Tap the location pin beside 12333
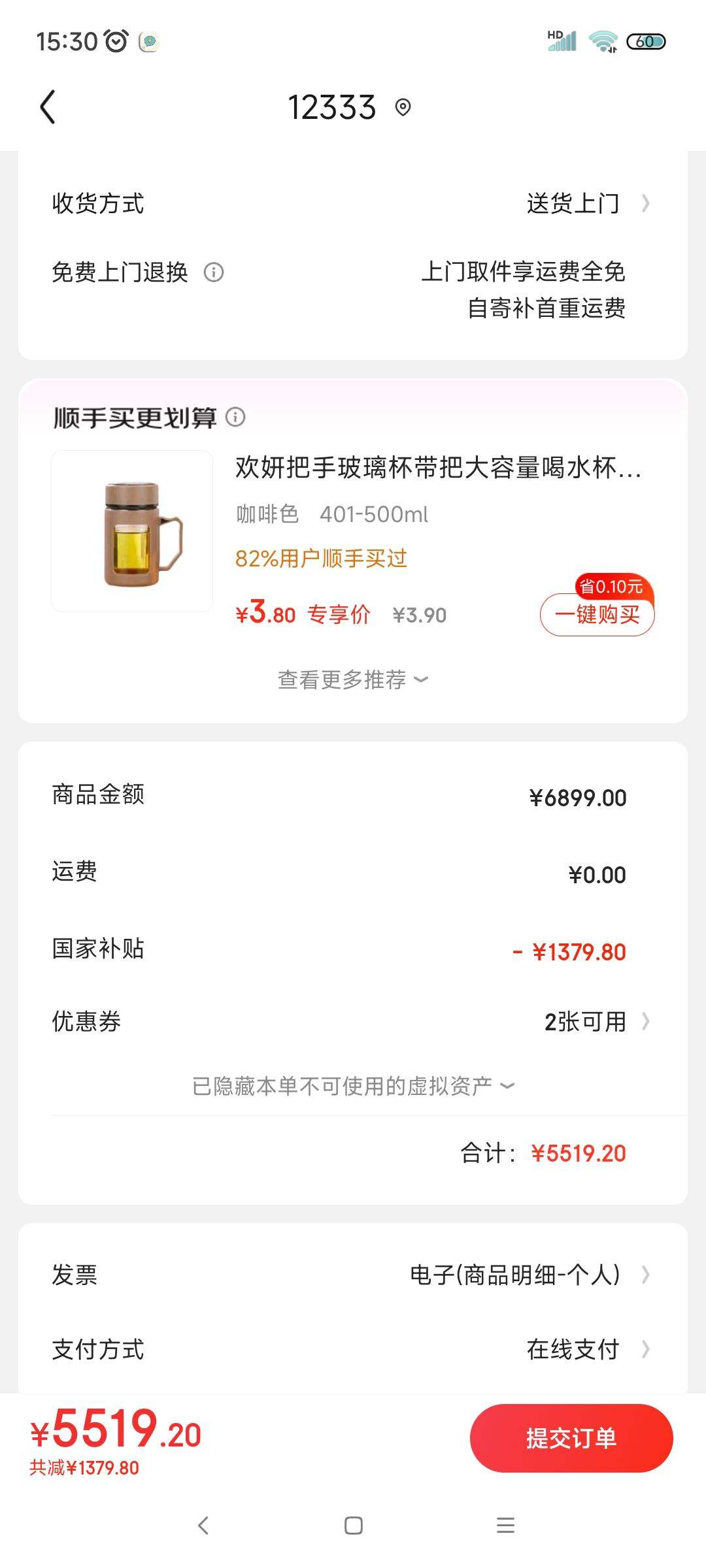This screenshot has height=1568, width=706. tap(403, 107)
